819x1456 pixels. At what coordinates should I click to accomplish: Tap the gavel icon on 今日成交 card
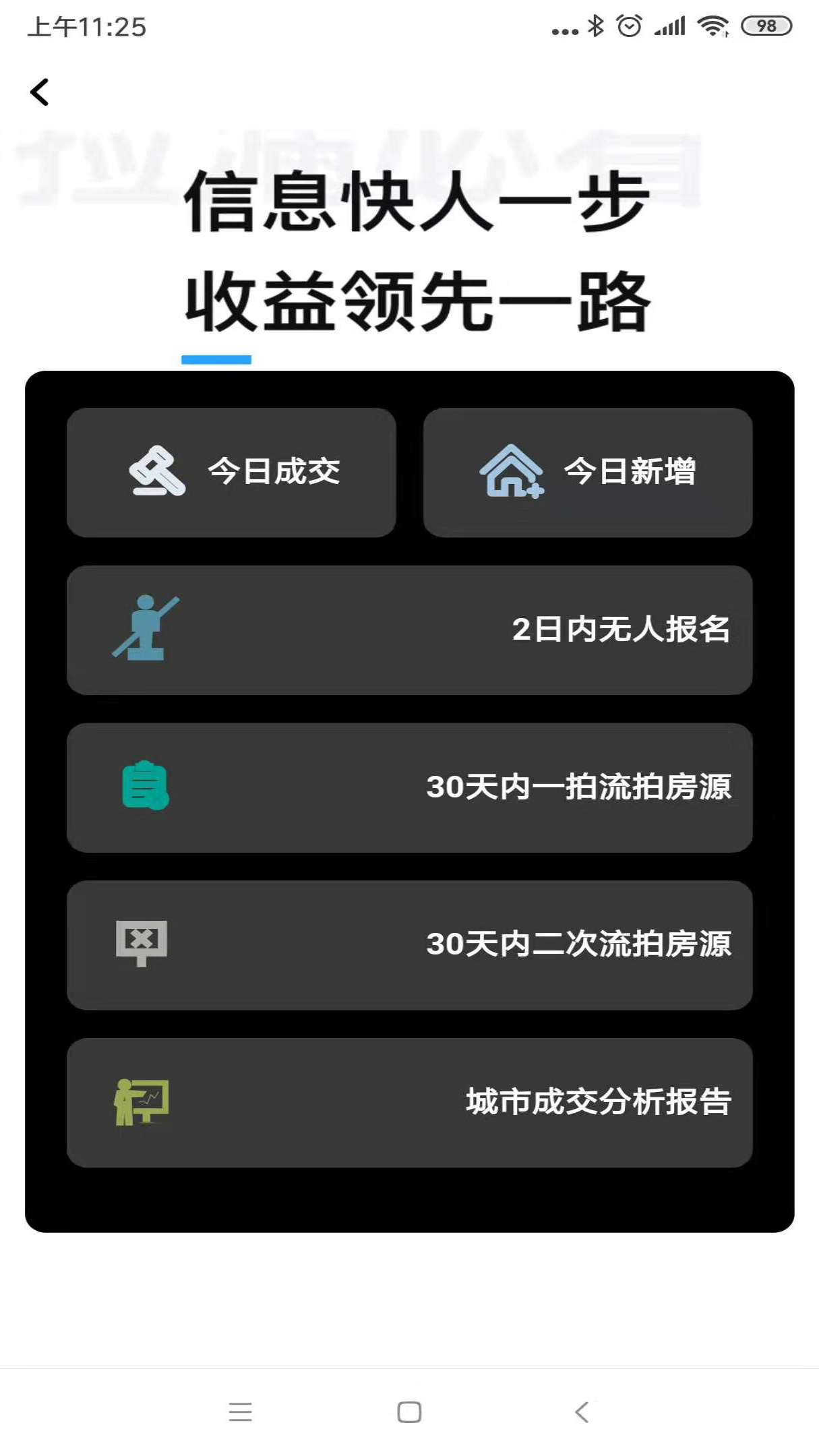pyautogui.click(x=160, y=472)
